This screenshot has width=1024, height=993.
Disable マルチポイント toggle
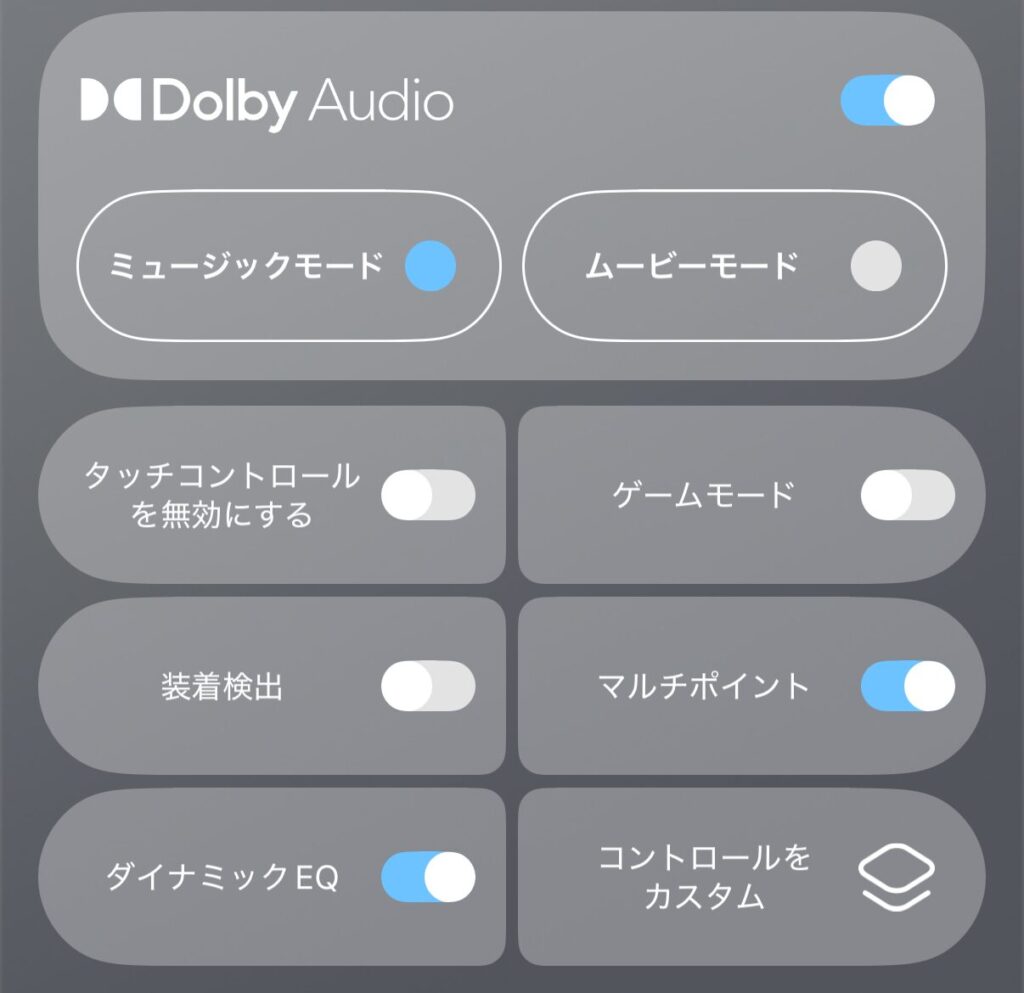coord(907,686)
